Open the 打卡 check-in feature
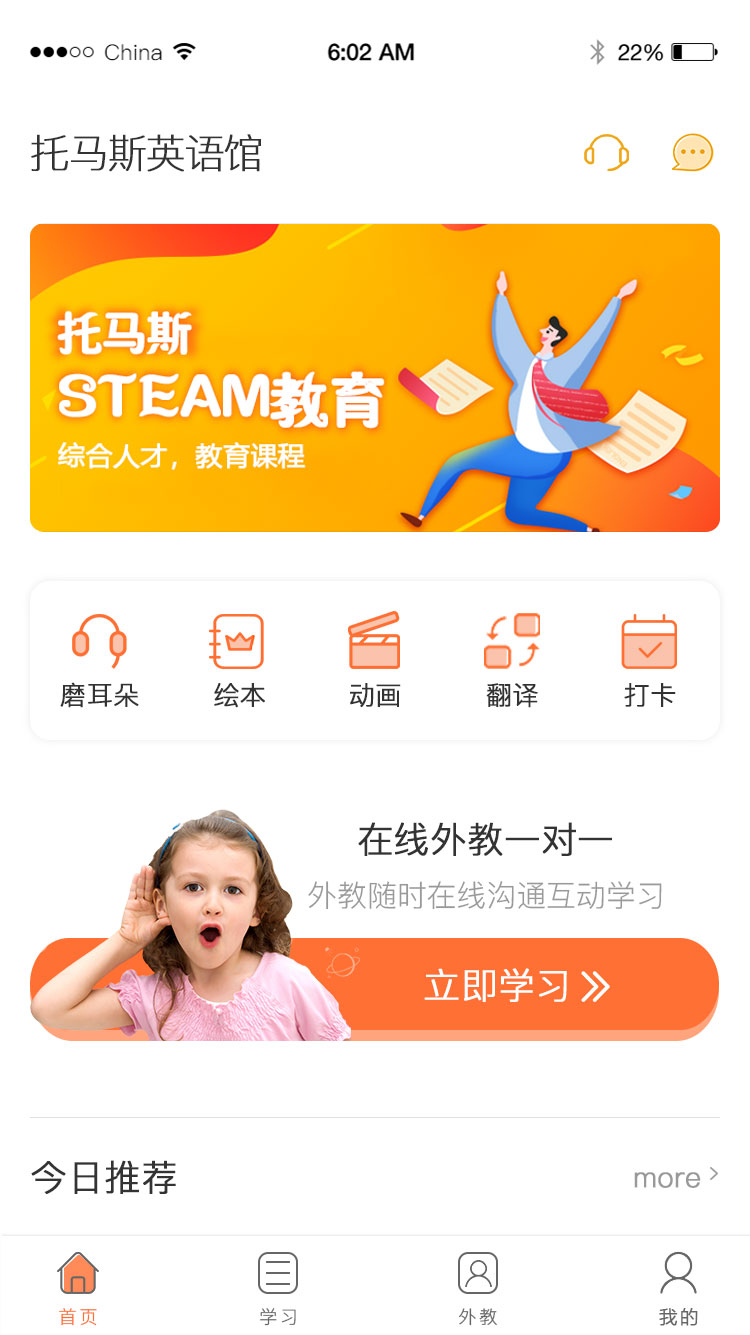This screenshot has height=1335, width=750. 649,661
